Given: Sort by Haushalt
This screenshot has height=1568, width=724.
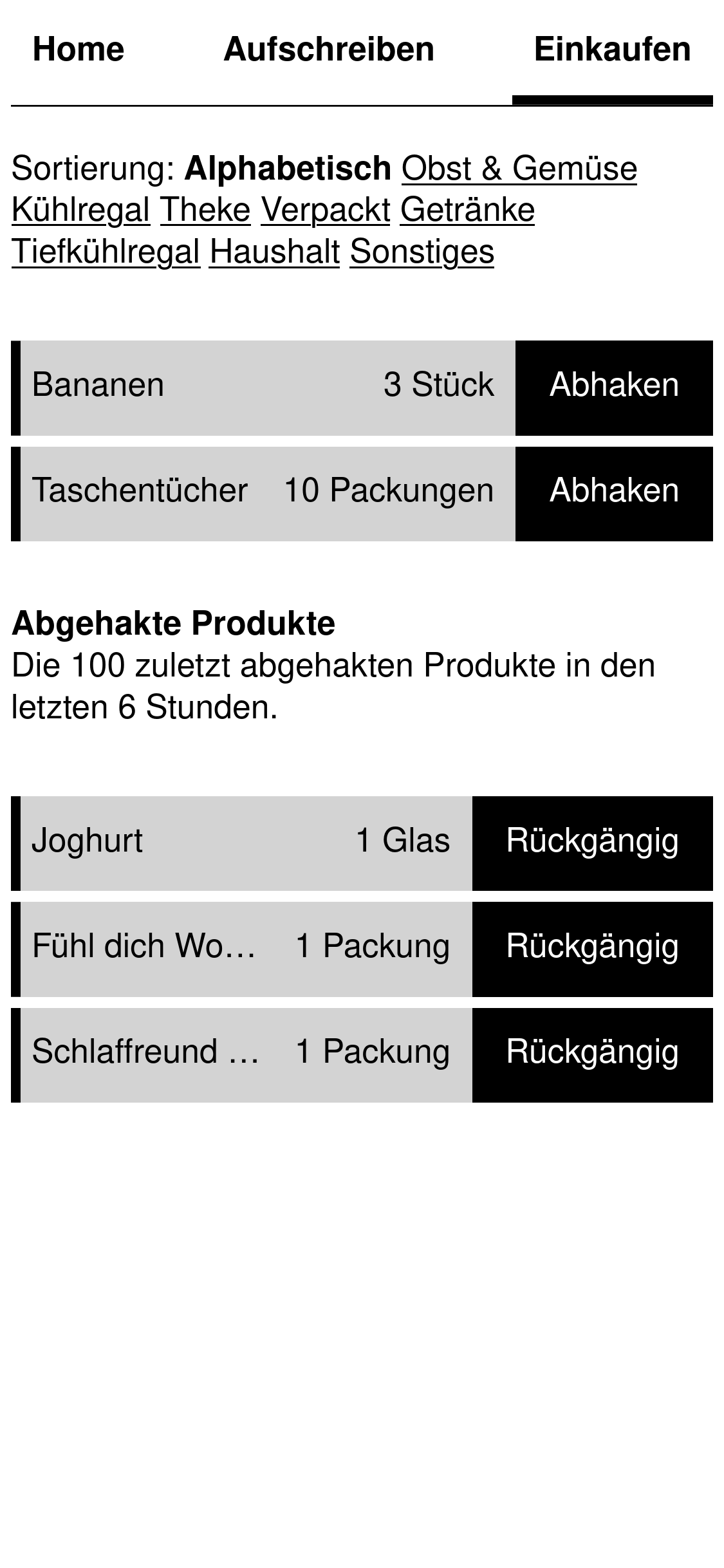Looking at the screenshot, I should point(275,251).
